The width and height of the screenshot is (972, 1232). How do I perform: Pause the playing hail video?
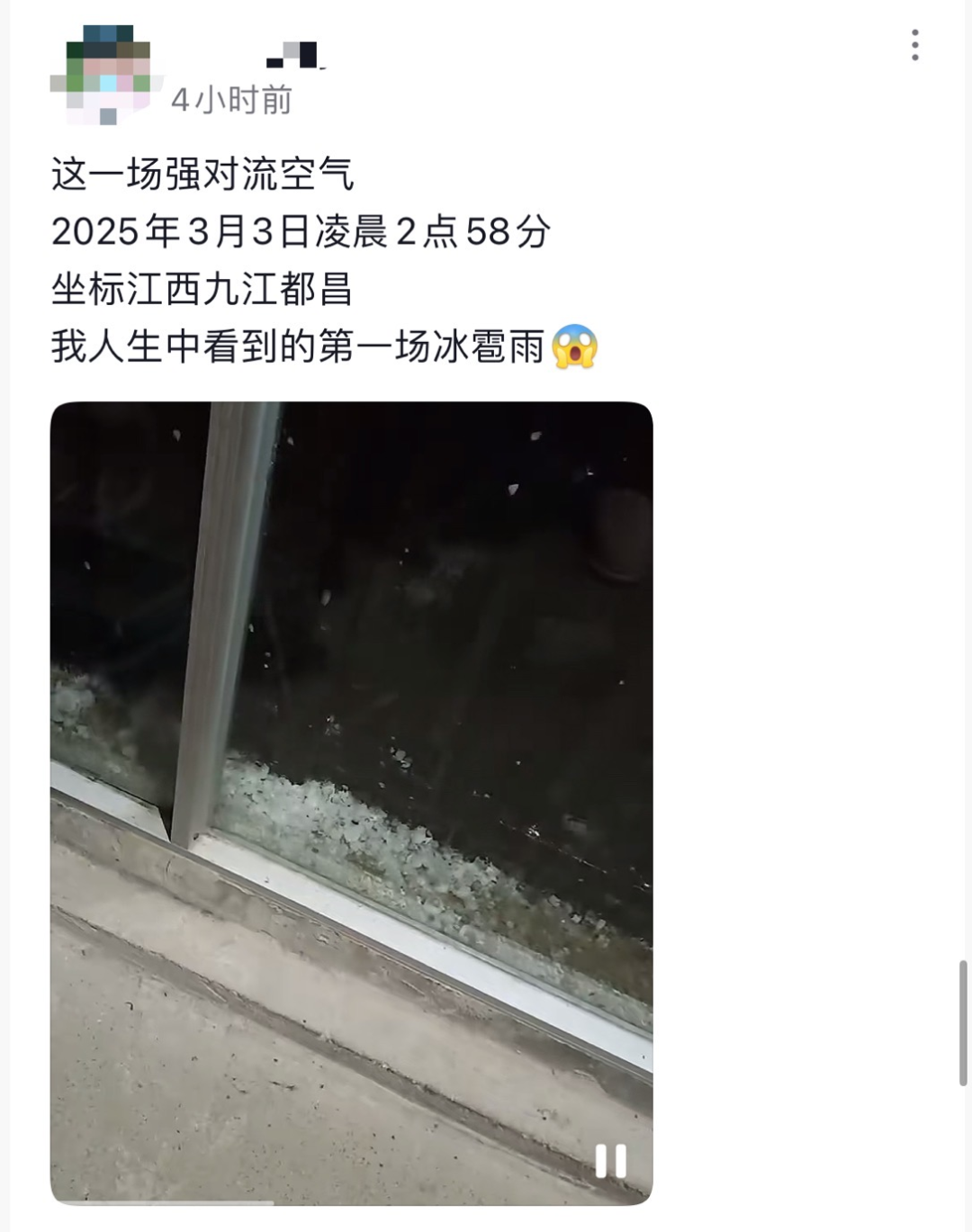pyautogui.click(x=610, y=1161)
